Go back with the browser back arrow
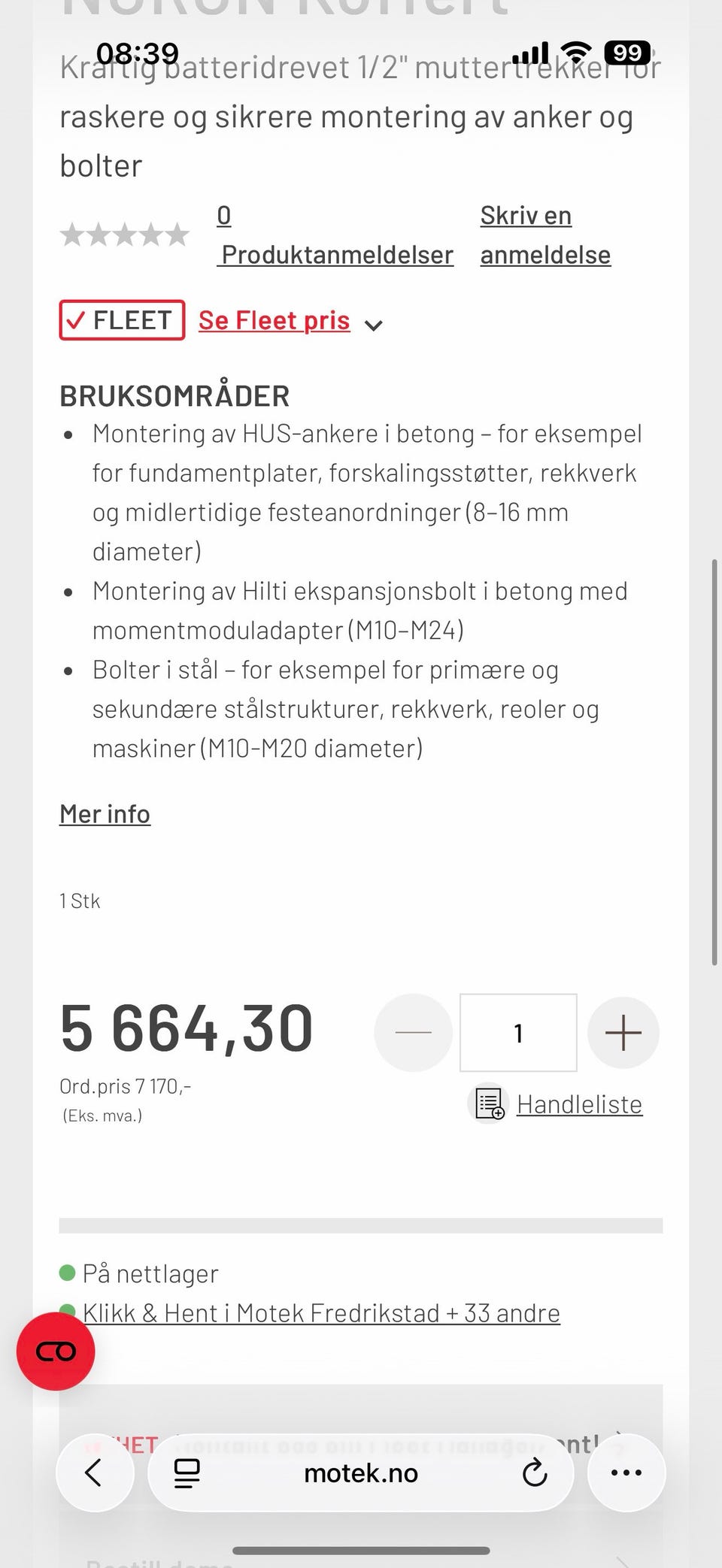This screenshot has width=722, height=1568. 95,1473
